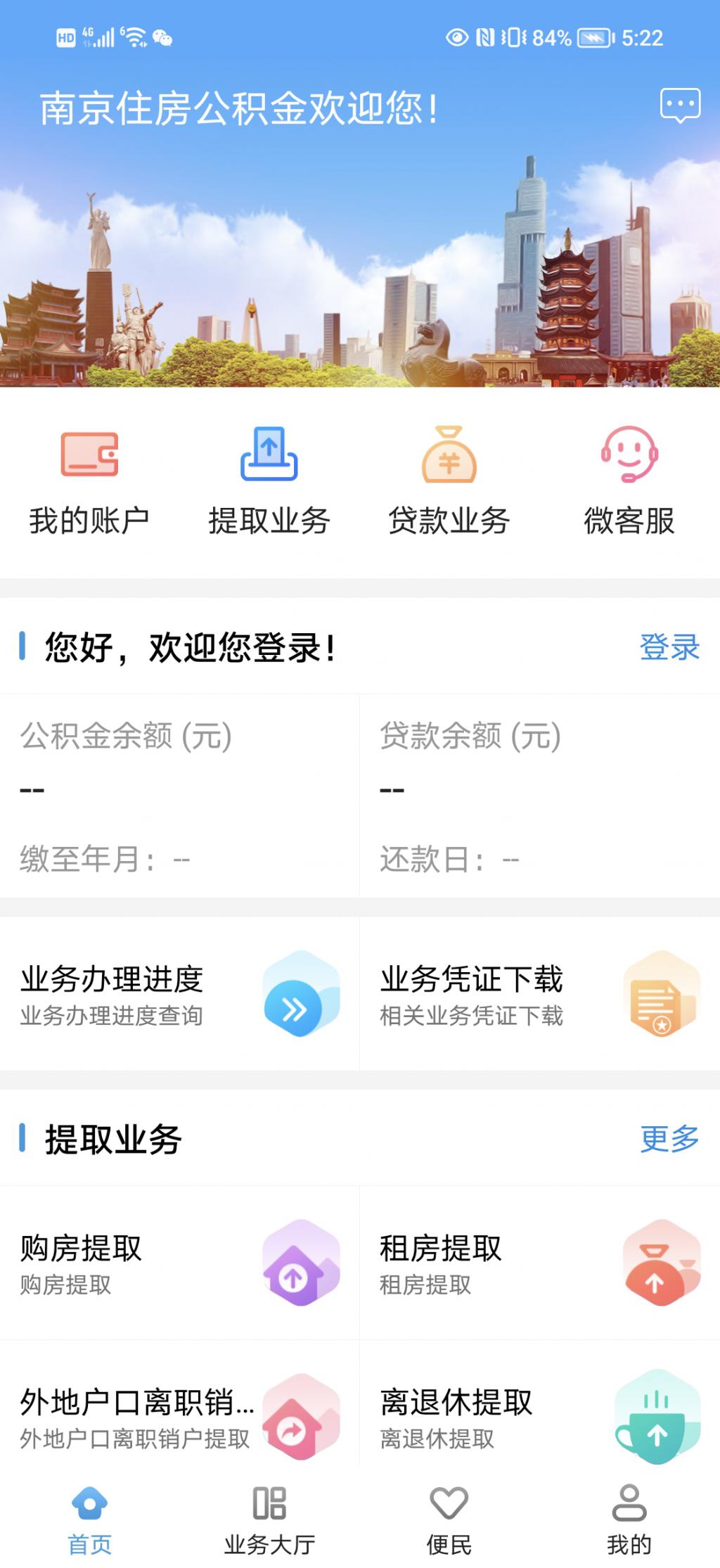The image size is (720, 1568).
Task: Tap the banner city skyline image
Action: 360,267
